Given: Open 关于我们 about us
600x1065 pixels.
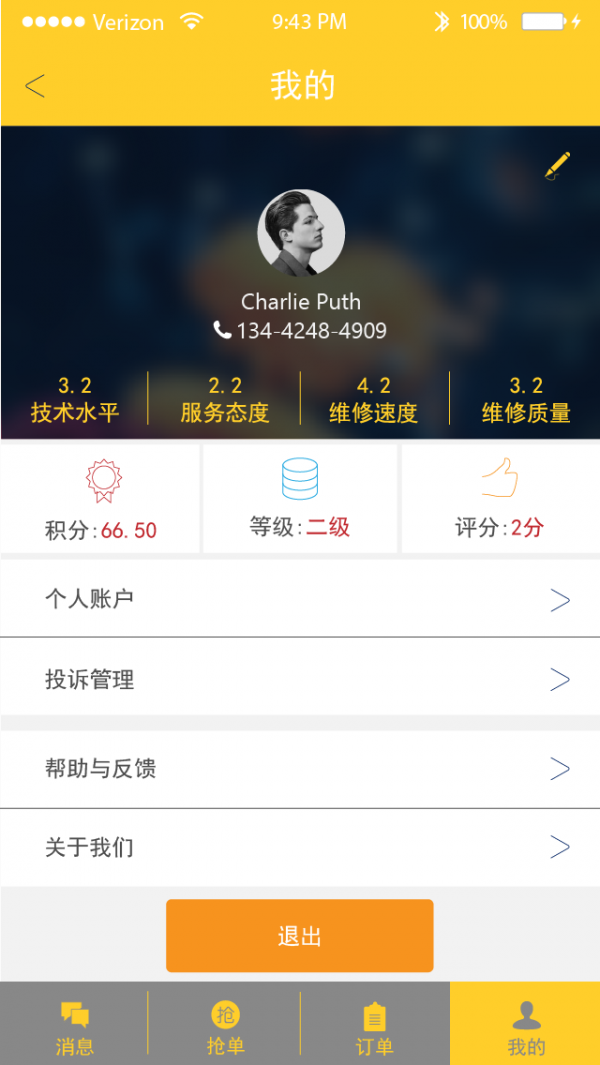Looking at the screenshot, I should tap(300, 847).
